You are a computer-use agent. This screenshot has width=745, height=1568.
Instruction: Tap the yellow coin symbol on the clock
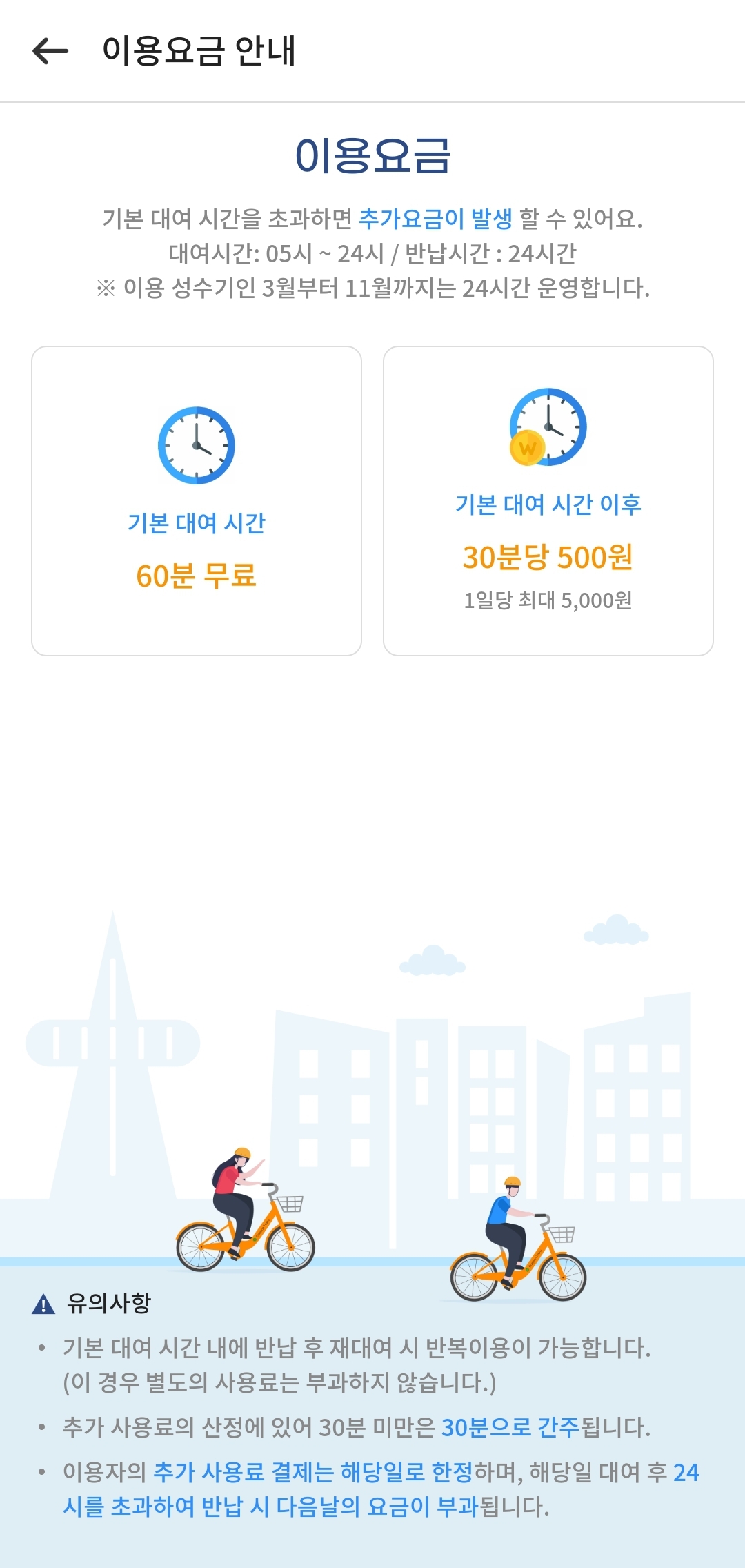coord(528,450)
